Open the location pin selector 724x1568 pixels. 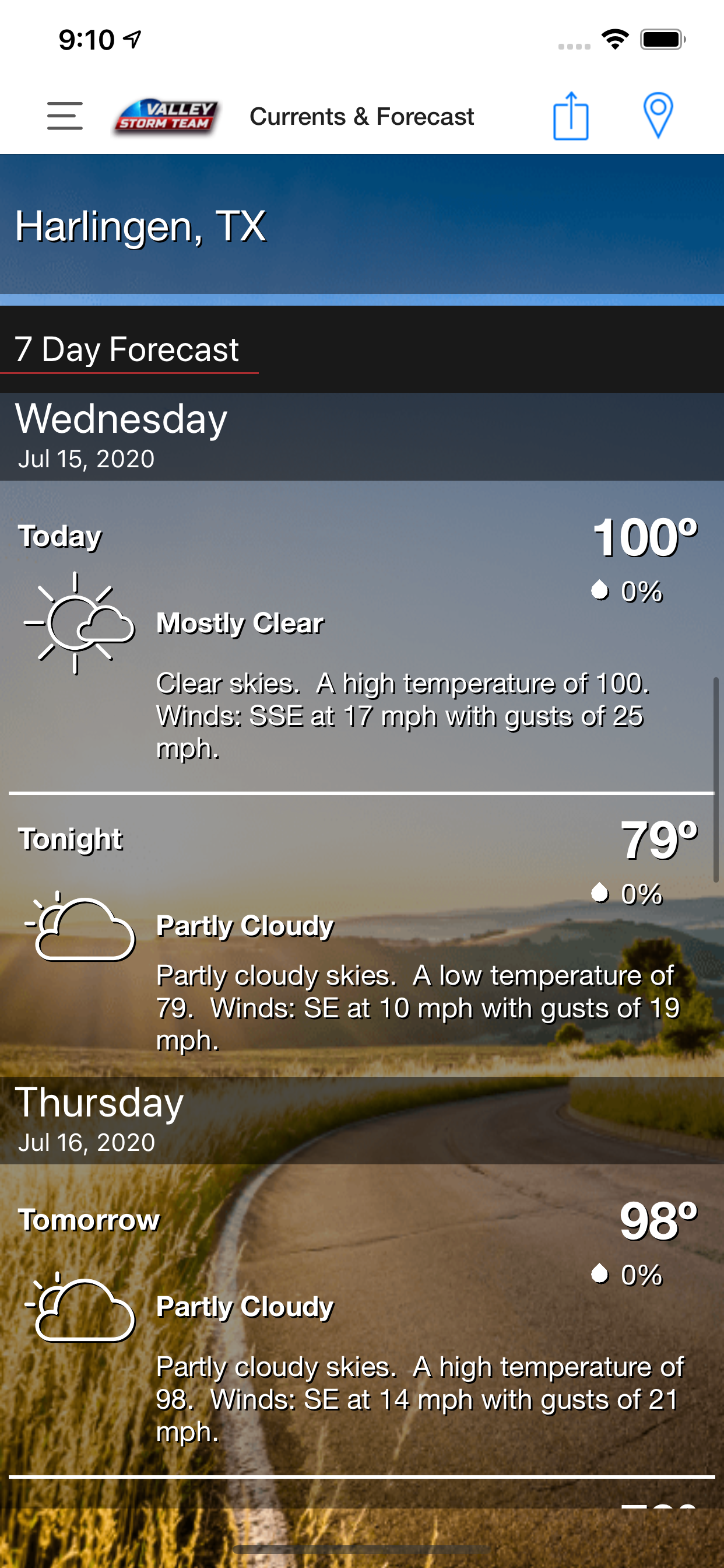tap(658, 116)
